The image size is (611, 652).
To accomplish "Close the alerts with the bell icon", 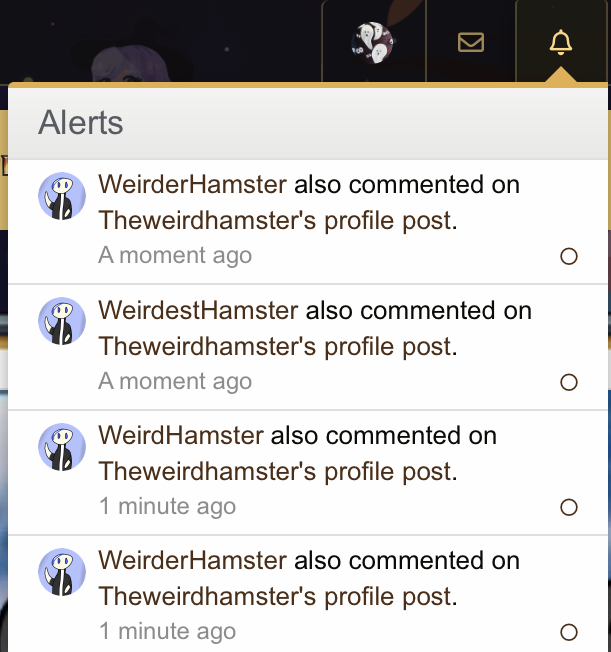I will tap(561, 42).
